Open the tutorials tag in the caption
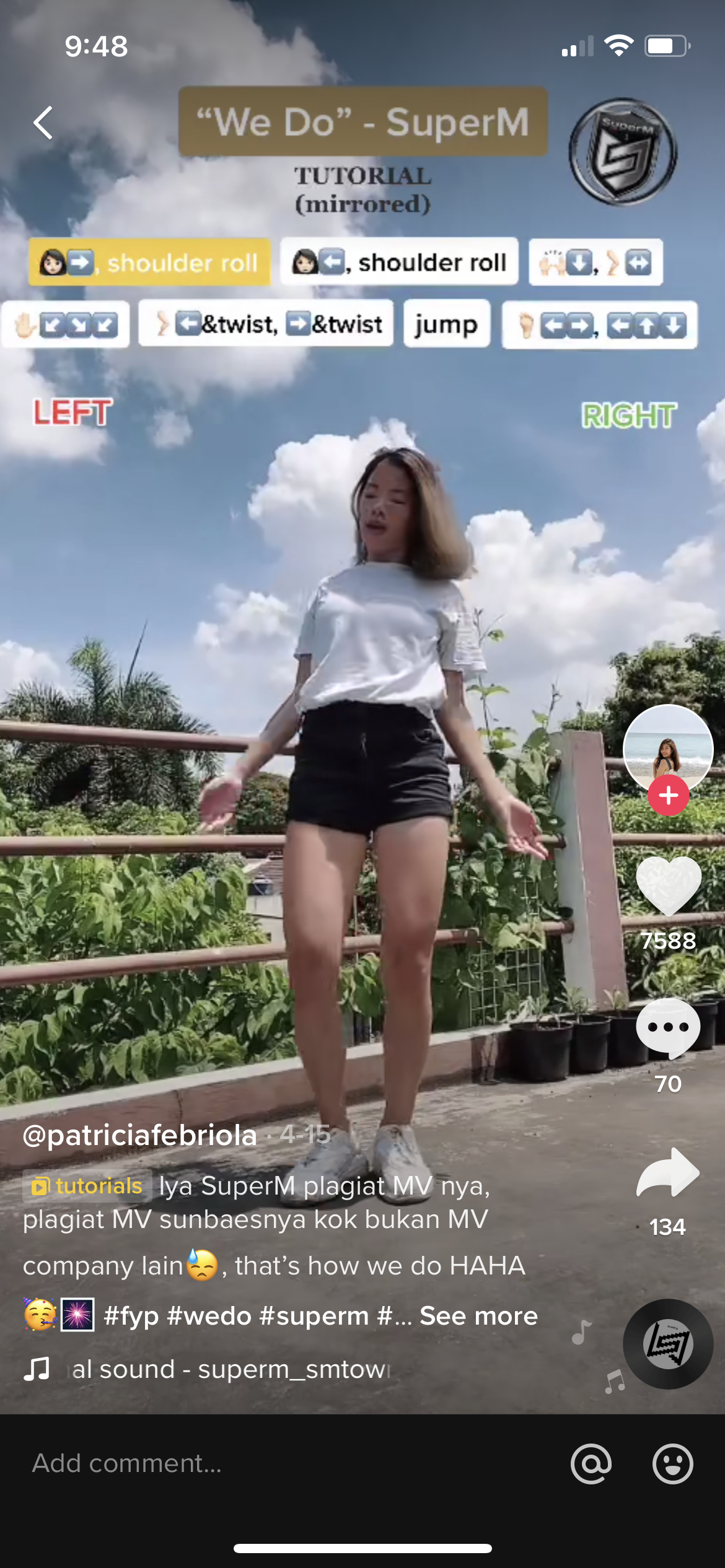Viewport: 725px width, 1568px height. [x=87, y=1186]
